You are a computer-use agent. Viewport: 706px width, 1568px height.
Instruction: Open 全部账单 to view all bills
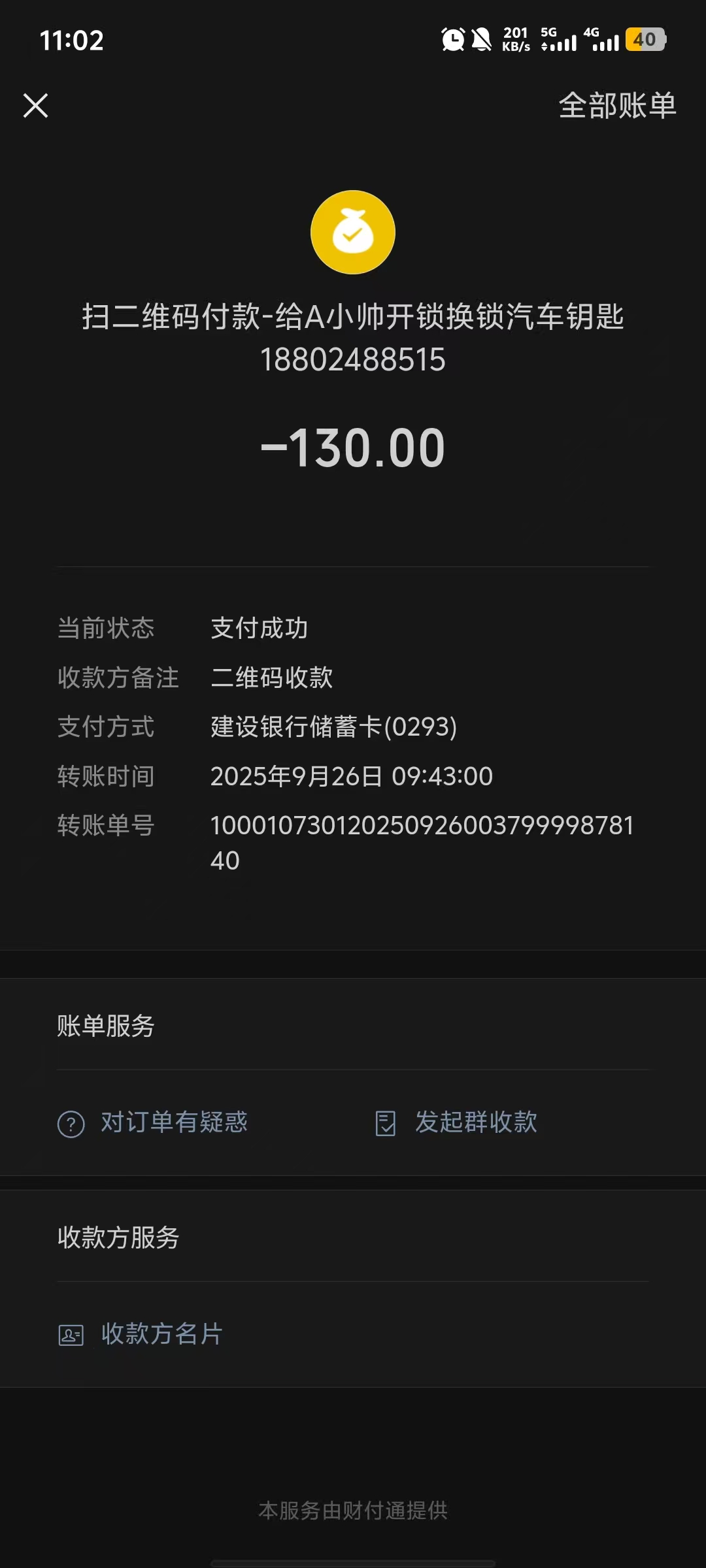(x=616, y=105)
